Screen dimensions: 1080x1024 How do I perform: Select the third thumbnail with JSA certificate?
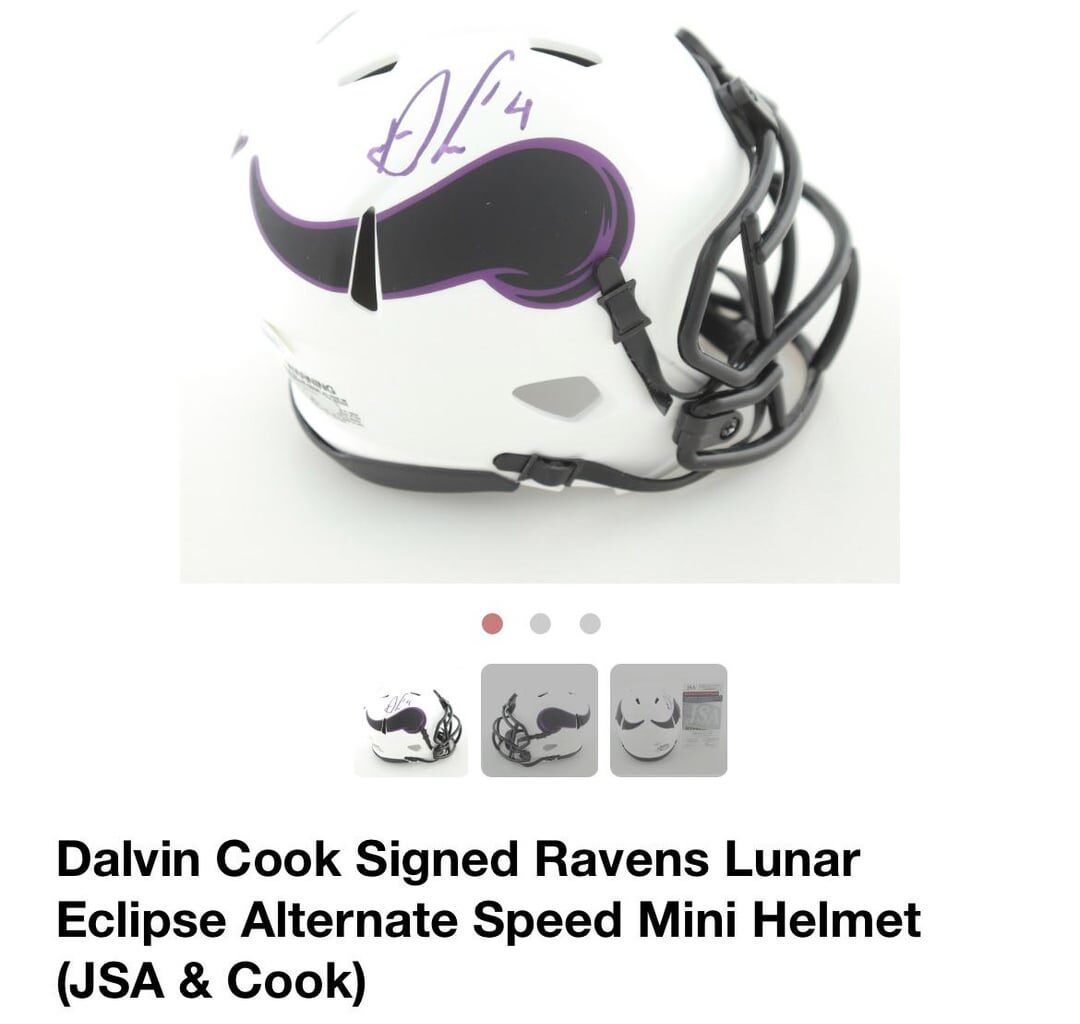(x=668, y=720)
